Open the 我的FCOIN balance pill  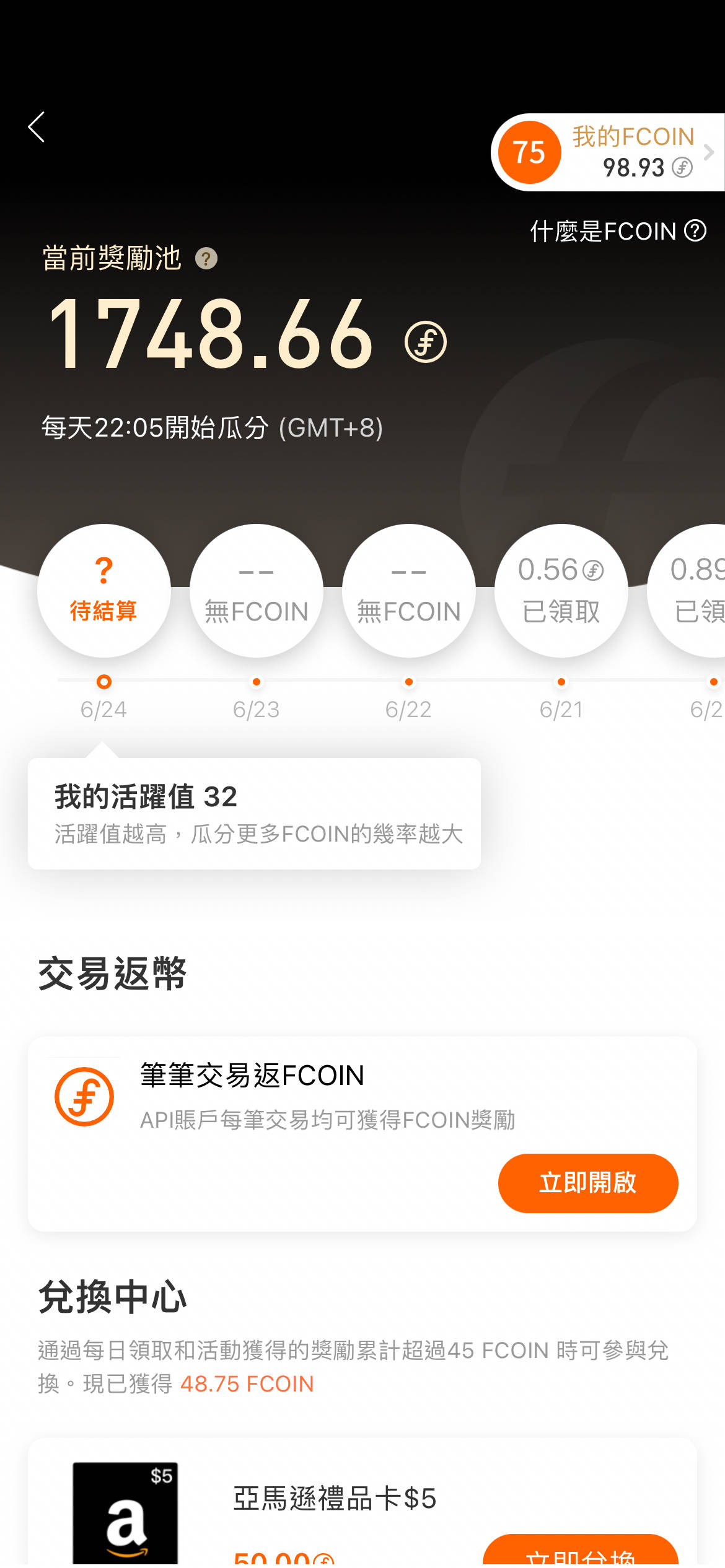tap(607, 152)
